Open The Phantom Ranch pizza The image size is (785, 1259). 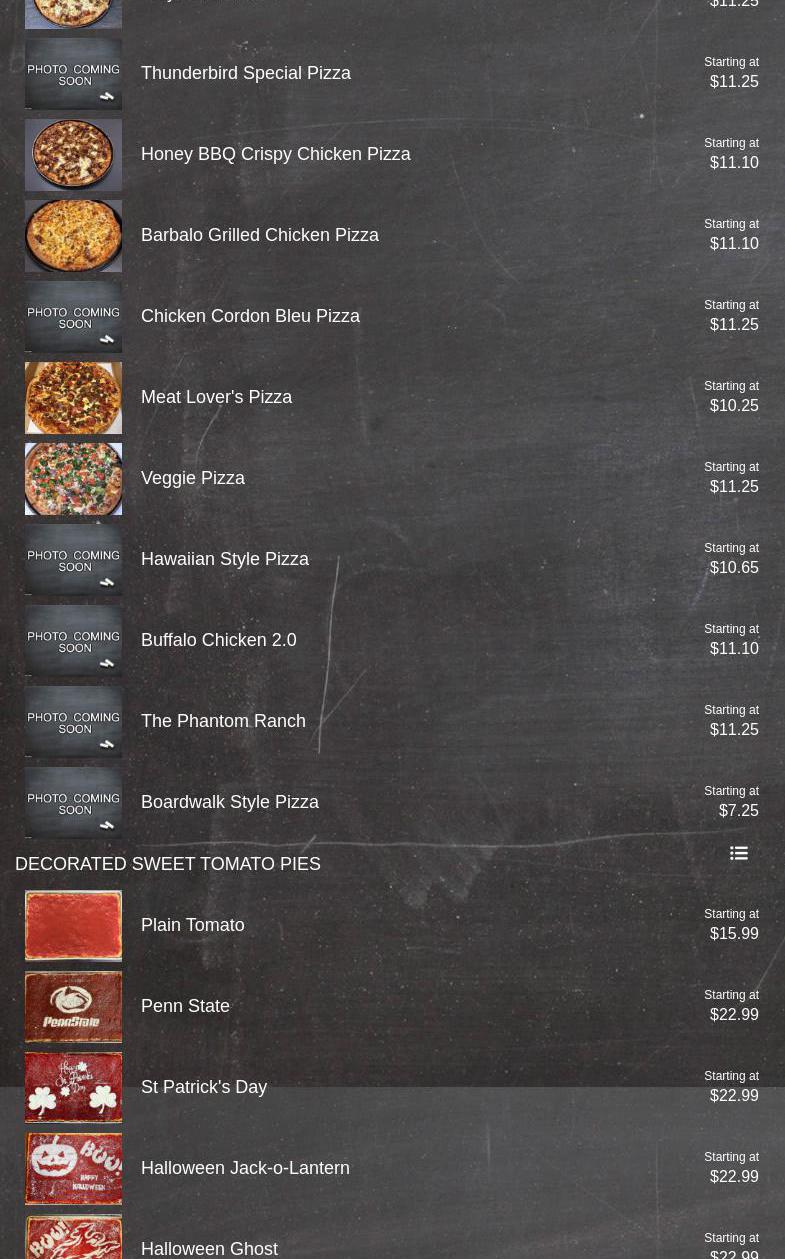[x=223, y=721]
